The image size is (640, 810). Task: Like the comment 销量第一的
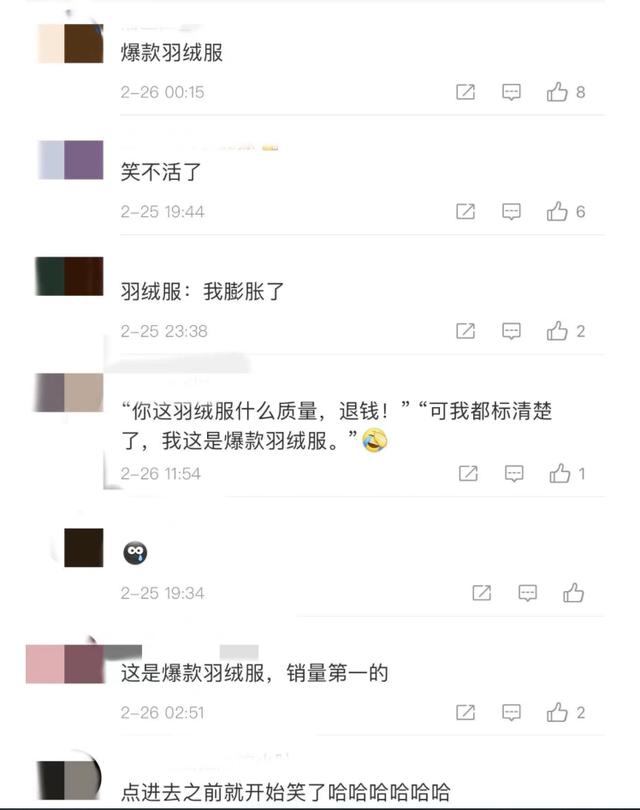pyautogui.click(x=557, y=713)
